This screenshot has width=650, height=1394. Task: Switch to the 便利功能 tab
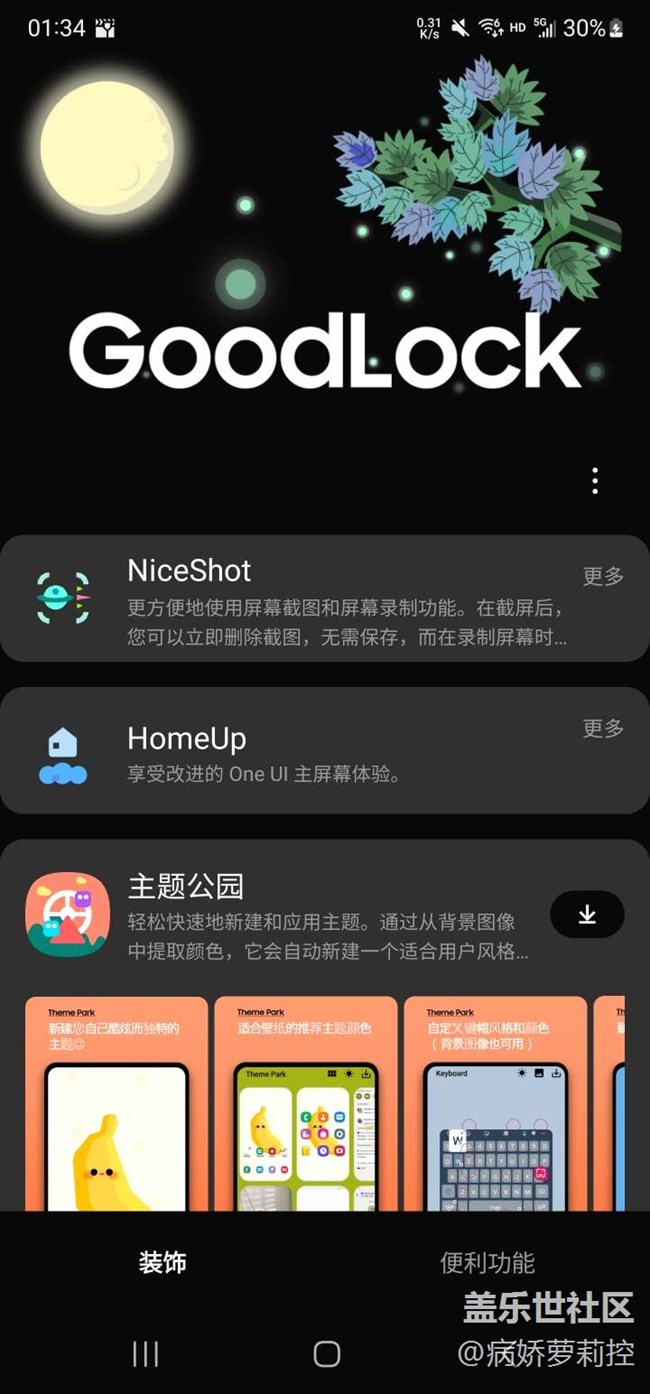point(487,1263)
